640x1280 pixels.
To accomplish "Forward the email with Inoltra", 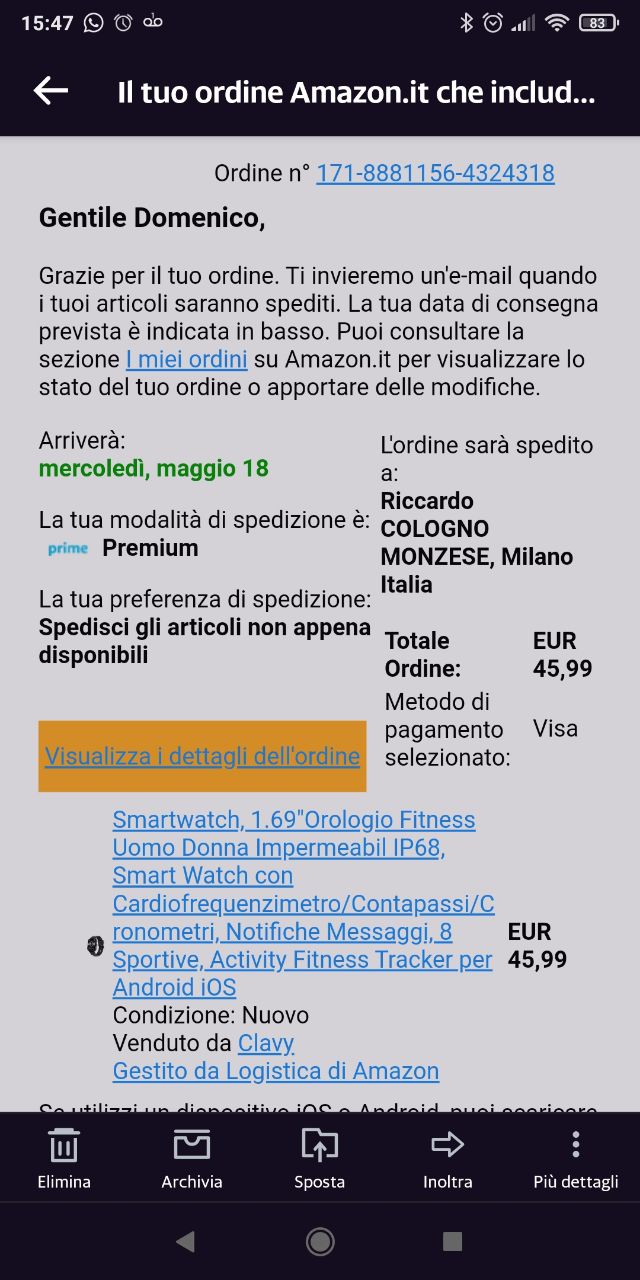I will coord(447,1158).
